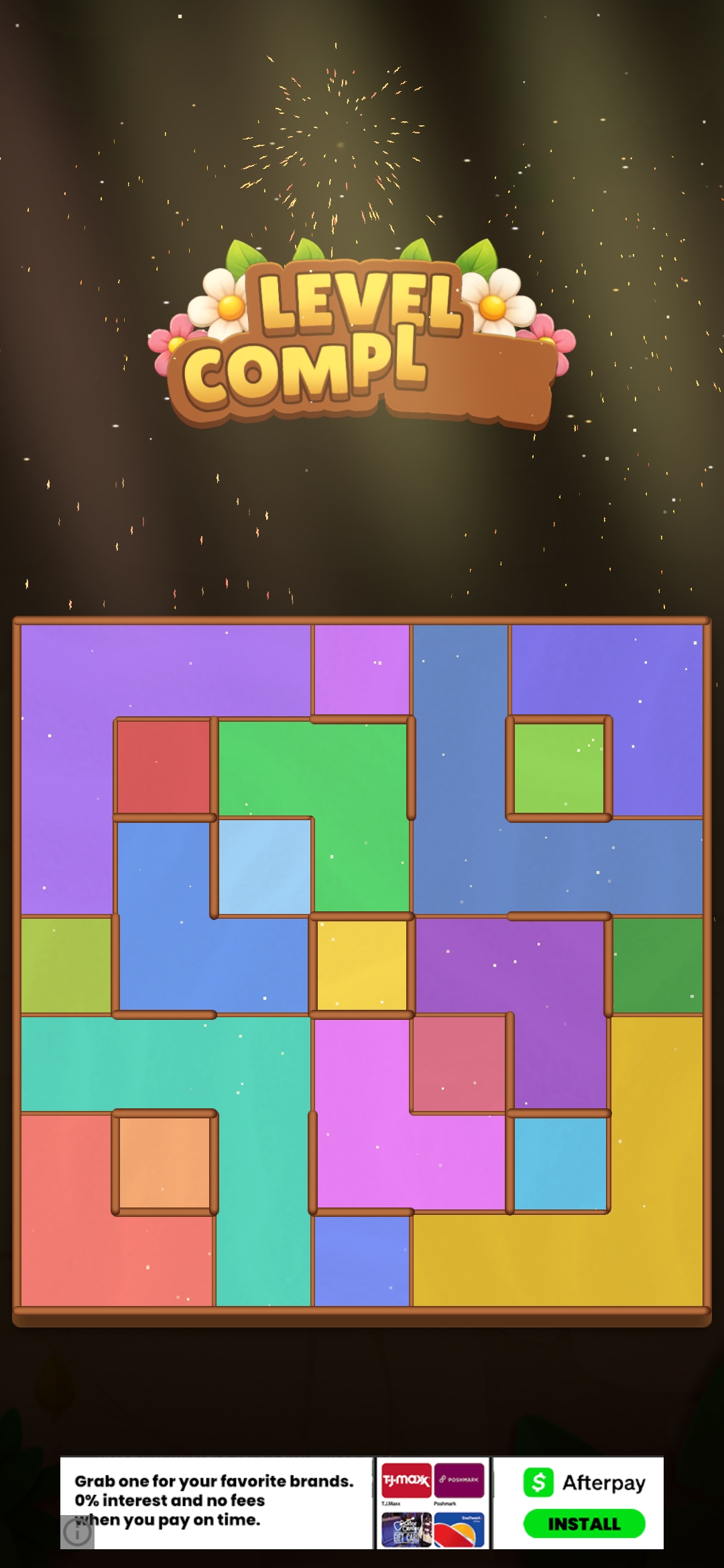Open the ad info icon

77,1532
